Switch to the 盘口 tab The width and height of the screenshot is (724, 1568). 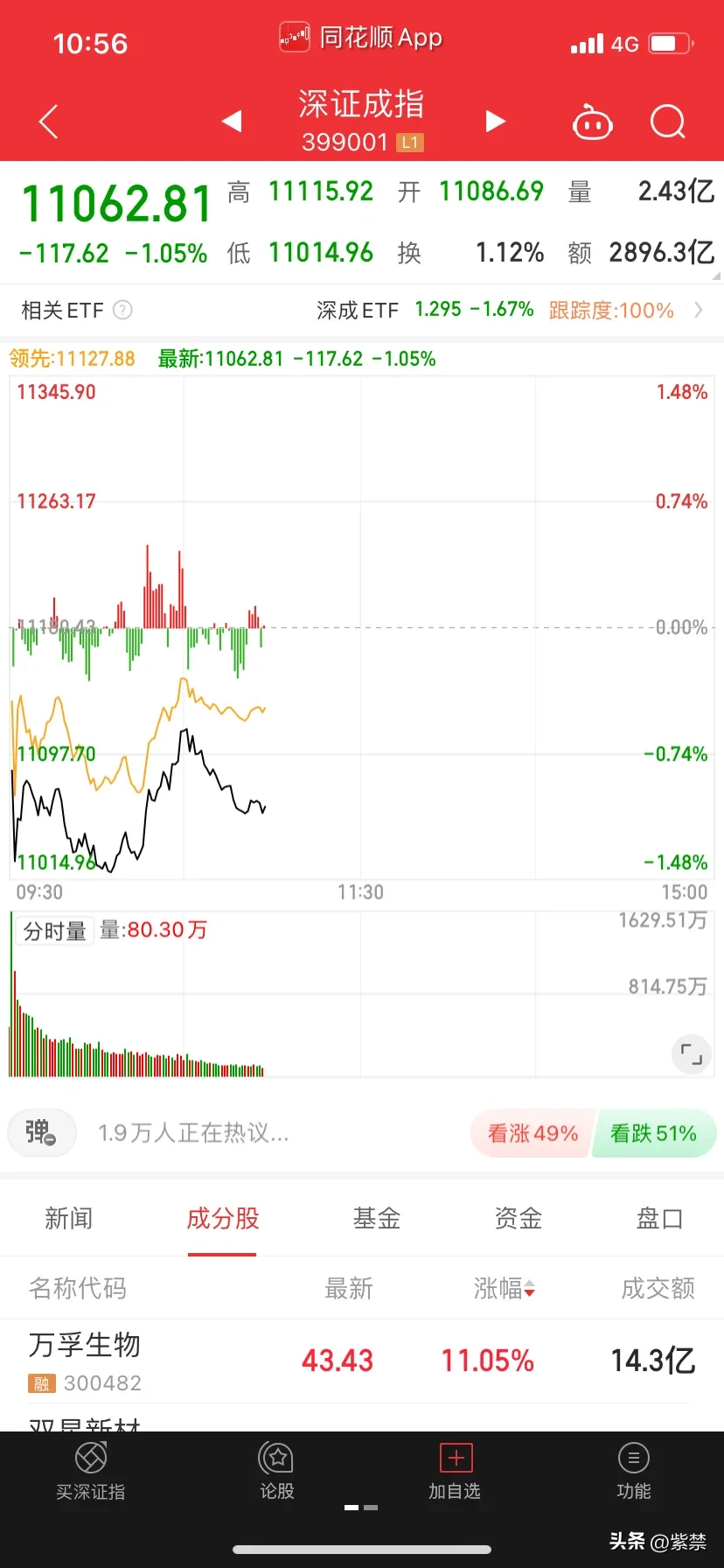(x=659, y=1218)
